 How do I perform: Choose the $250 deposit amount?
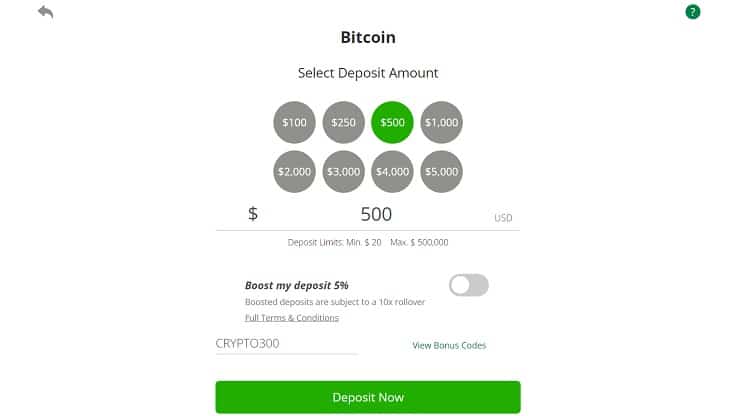(x=343, y=122)
